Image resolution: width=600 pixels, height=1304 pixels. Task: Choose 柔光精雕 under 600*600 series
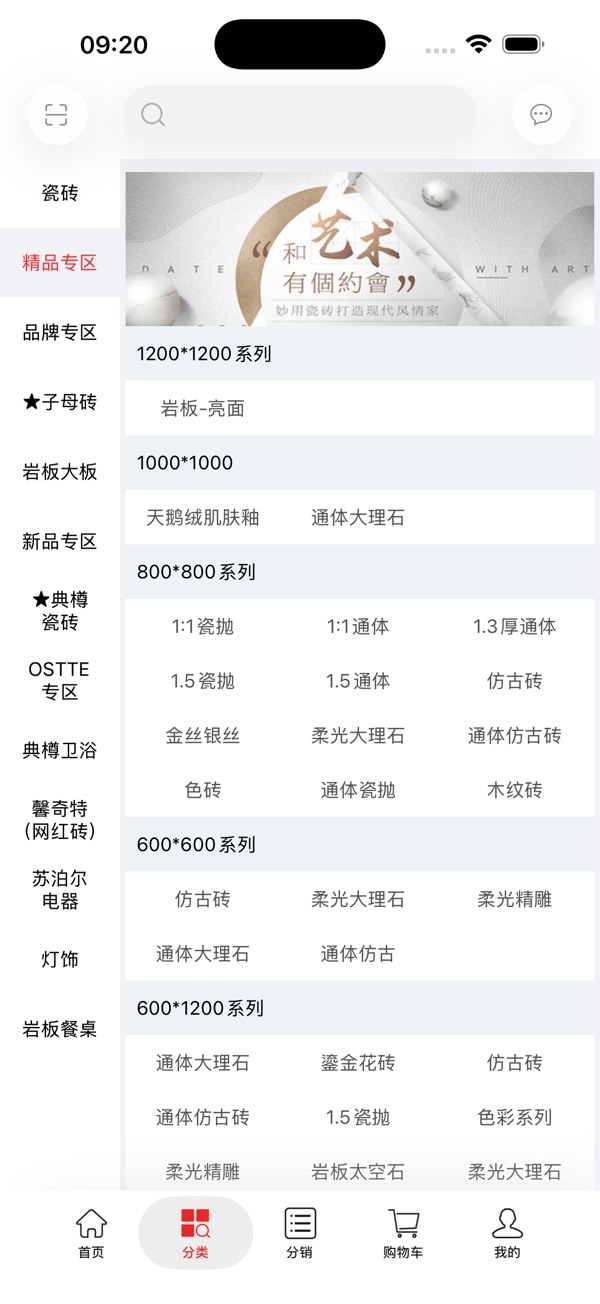[x=514, y=899]
